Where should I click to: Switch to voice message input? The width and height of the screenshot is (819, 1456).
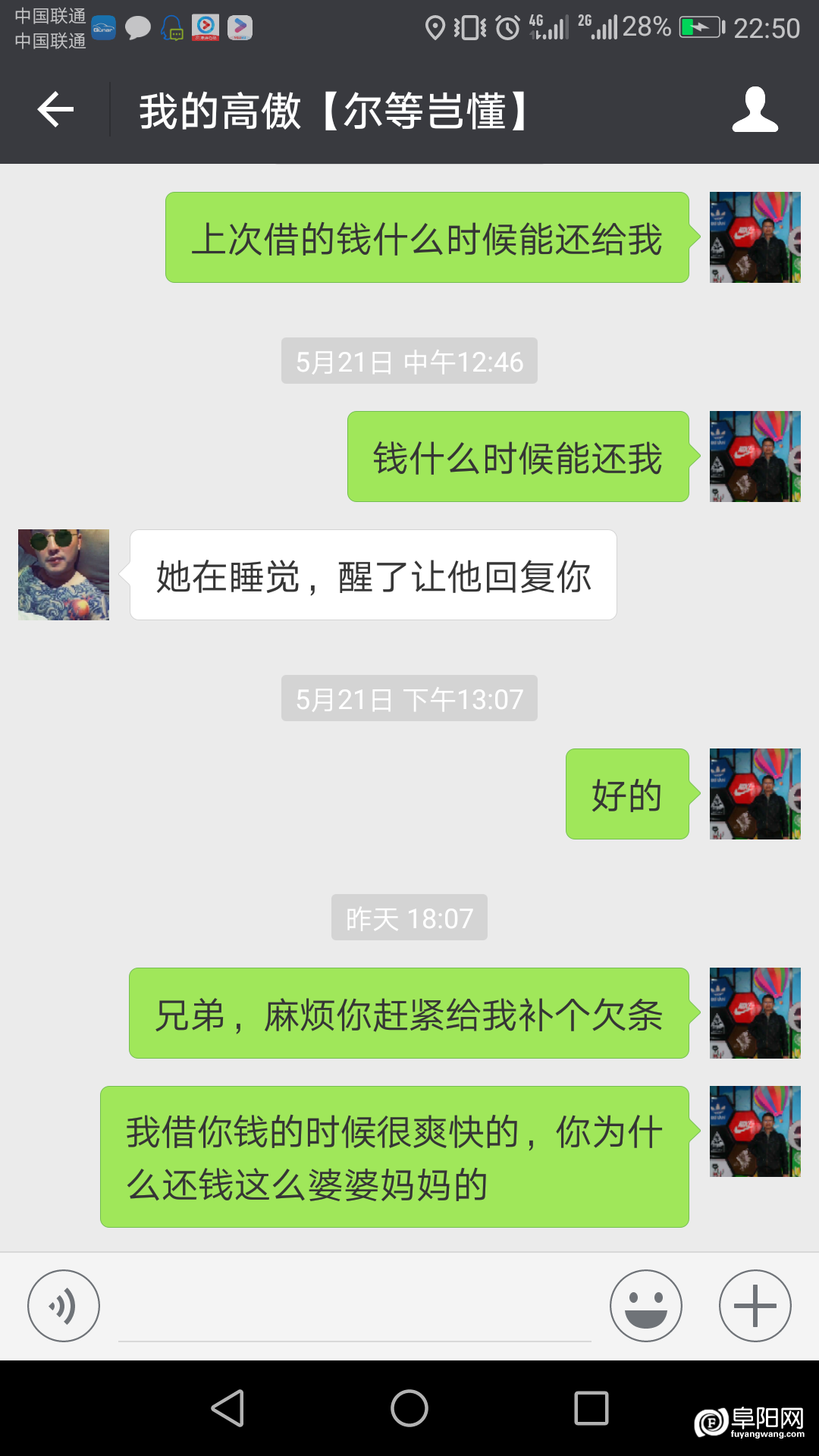(x=64, y=1306)
